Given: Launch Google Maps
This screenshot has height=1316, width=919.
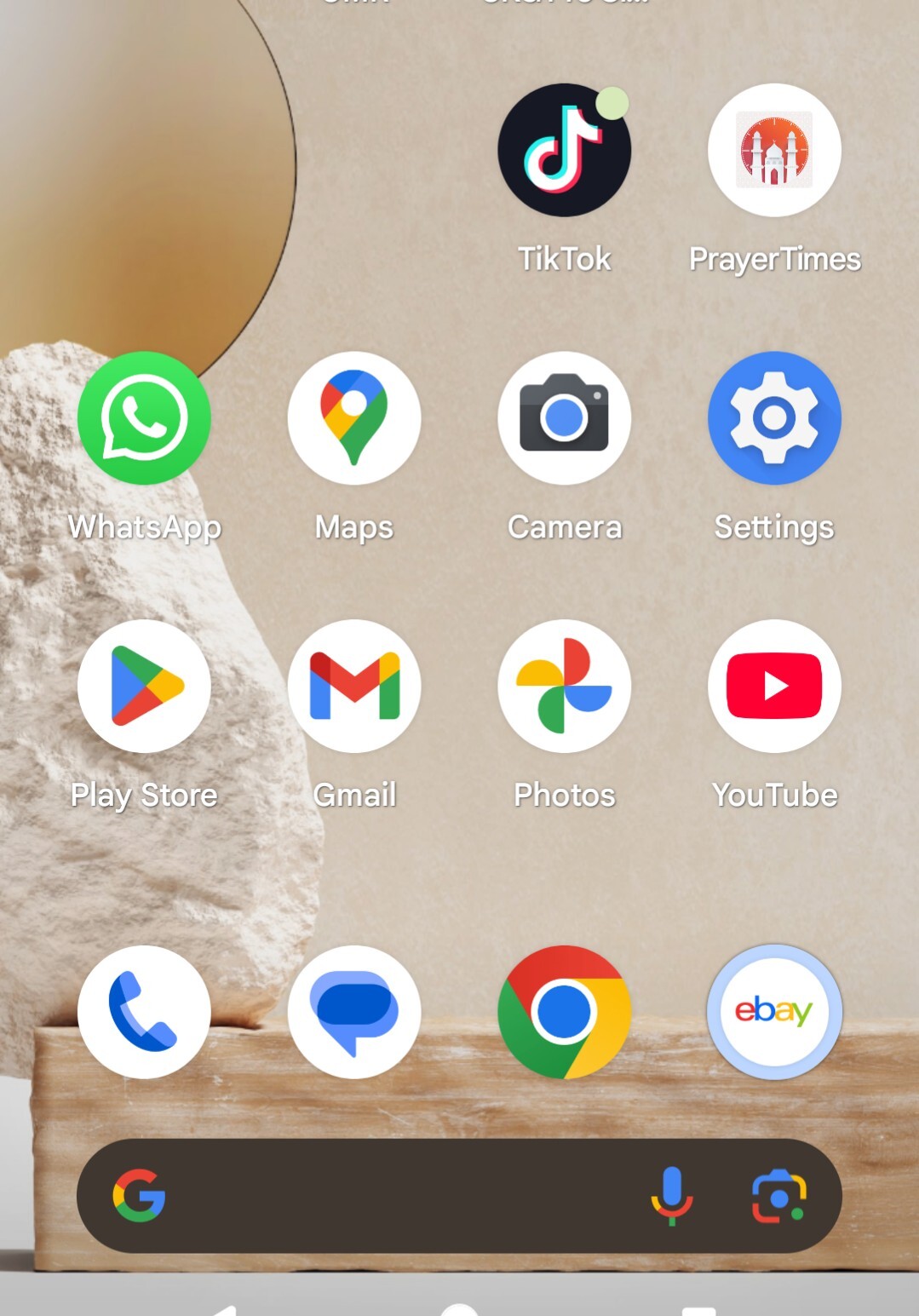Looking at the screenshot, I should [x=354, y=418].
